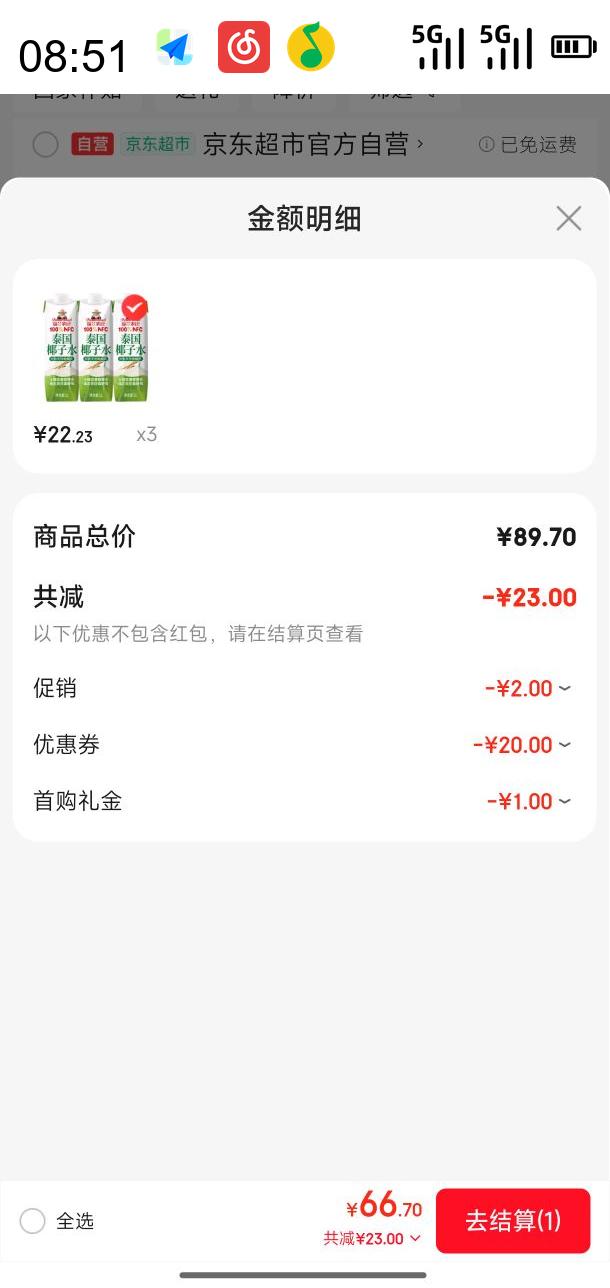Viewport: 610px width, 1288px height.
Task: Collapse the 共减¥23.00 summary at bottom
Action: (x=371, y=1239)
